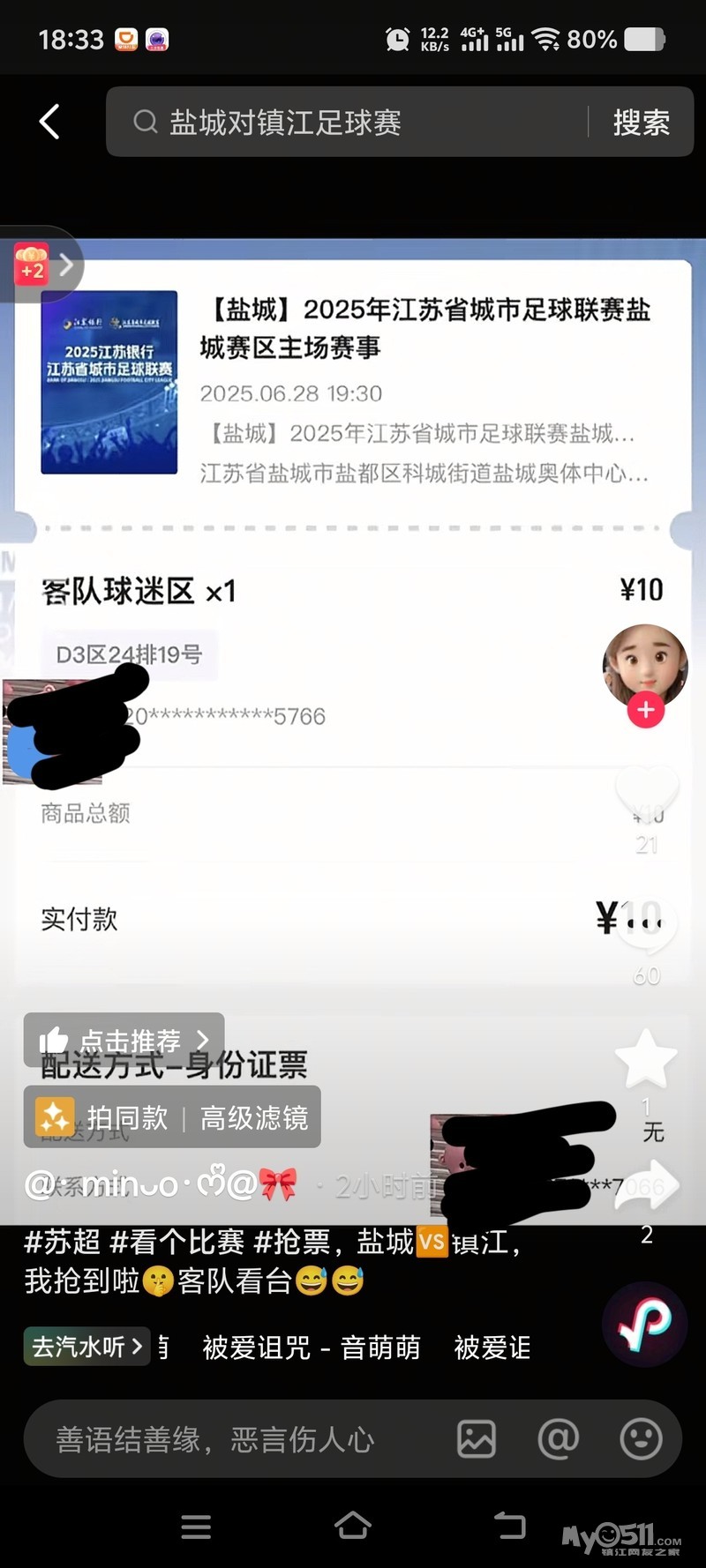Viewport: 706px width, 1568px height.
Task: Share this video using the arrow icon
Action: [646, 1186]
